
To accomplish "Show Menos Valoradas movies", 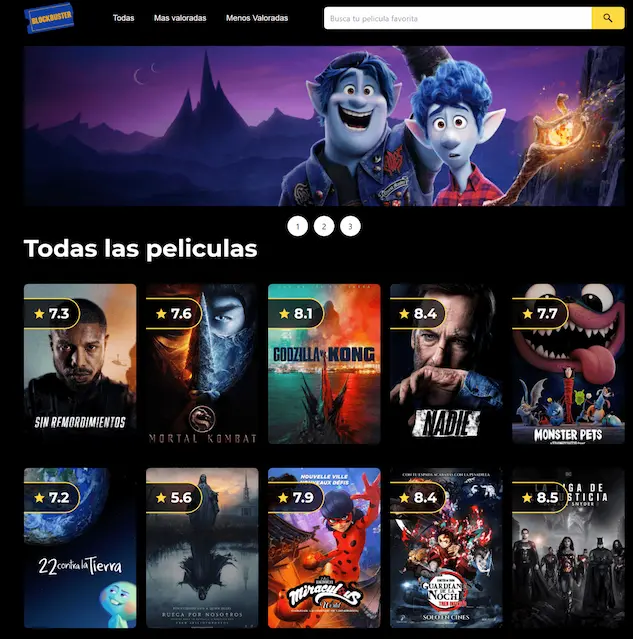I will click(257, 18).
